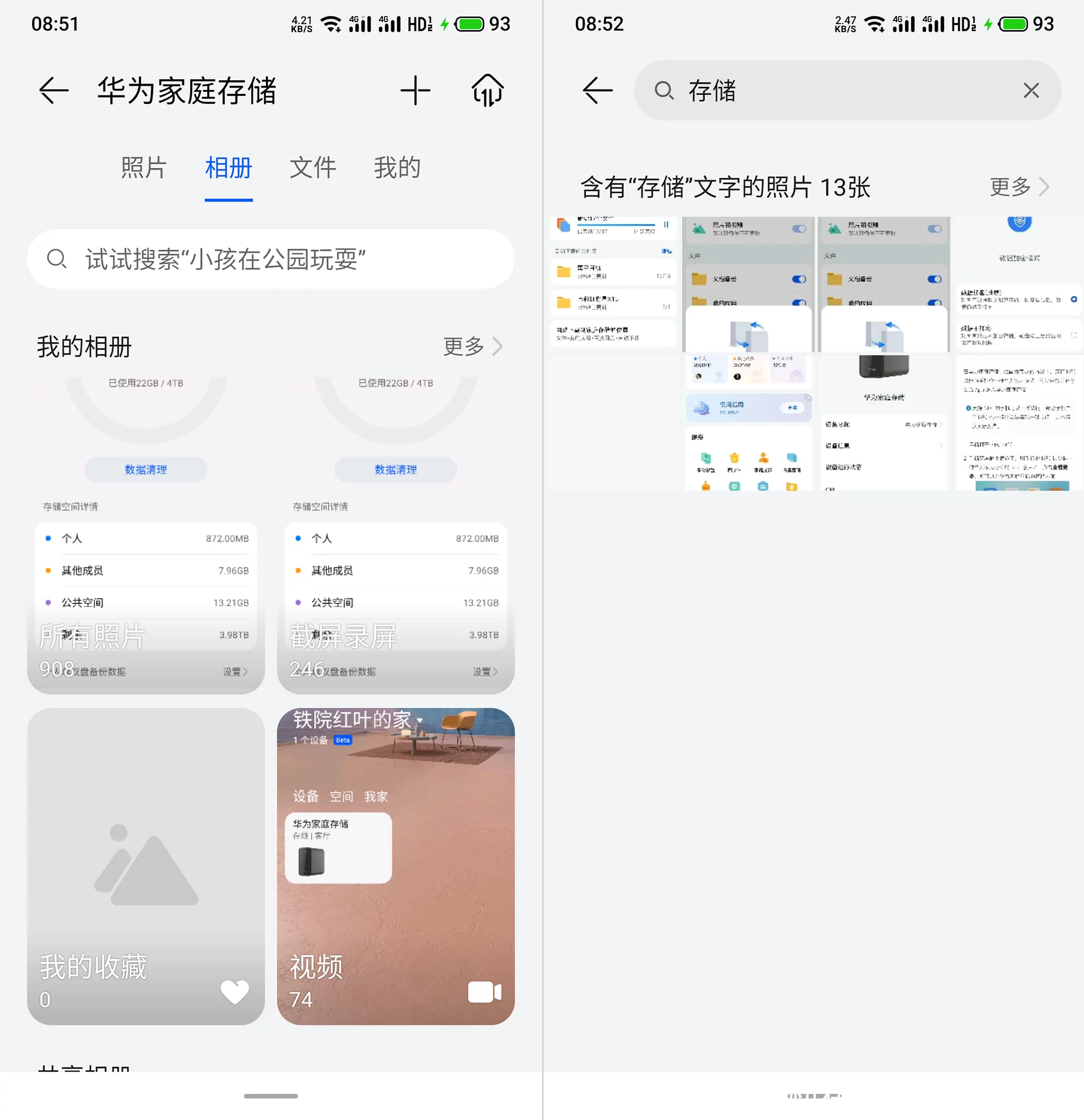Switch to the 照片 tab
Screen dimensions: 1084x1120
coord(144,168)
